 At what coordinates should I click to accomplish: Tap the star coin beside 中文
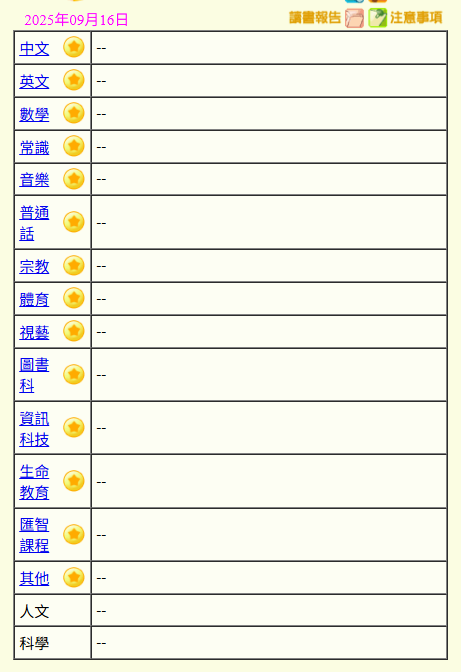coord(74,47)
